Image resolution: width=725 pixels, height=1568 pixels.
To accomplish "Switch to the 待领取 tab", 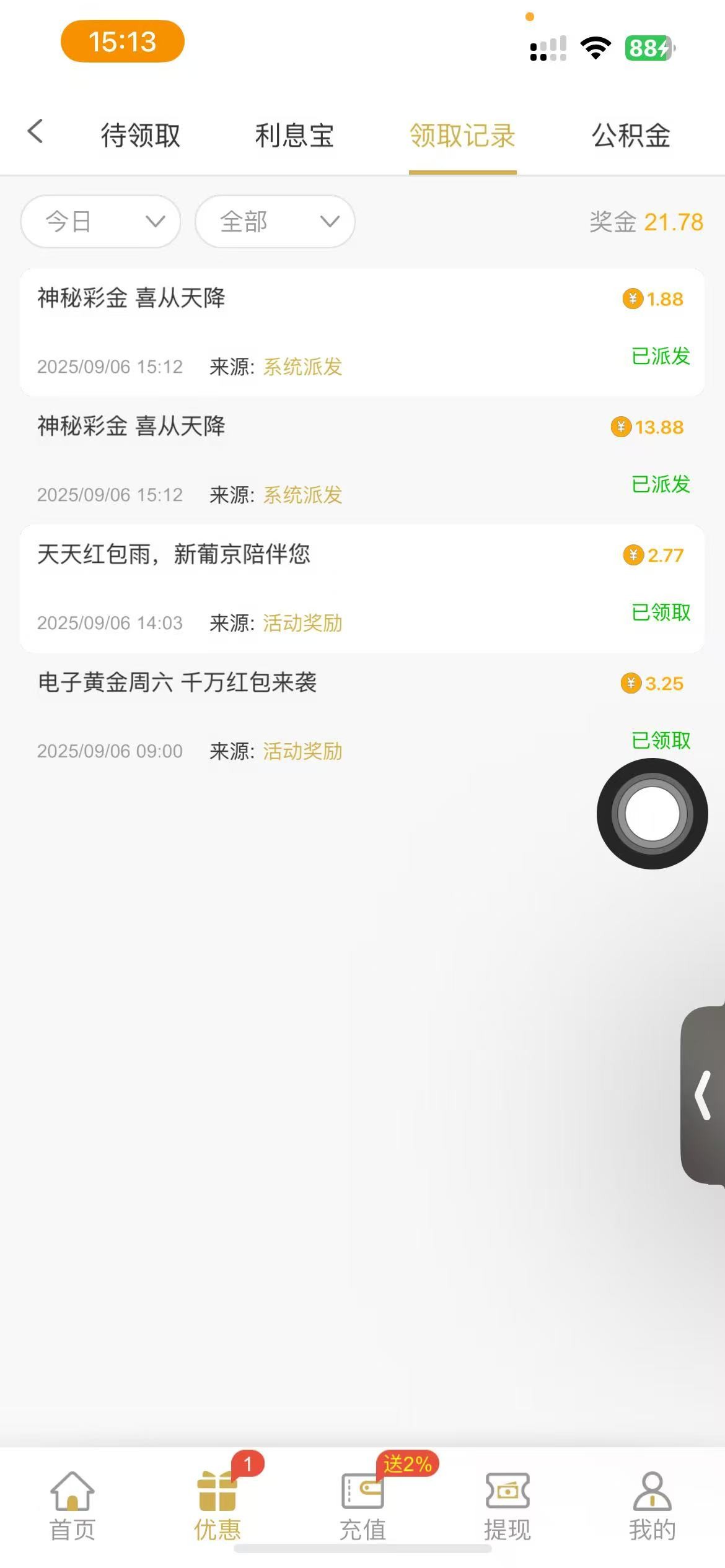I will [x=141, y=135].
